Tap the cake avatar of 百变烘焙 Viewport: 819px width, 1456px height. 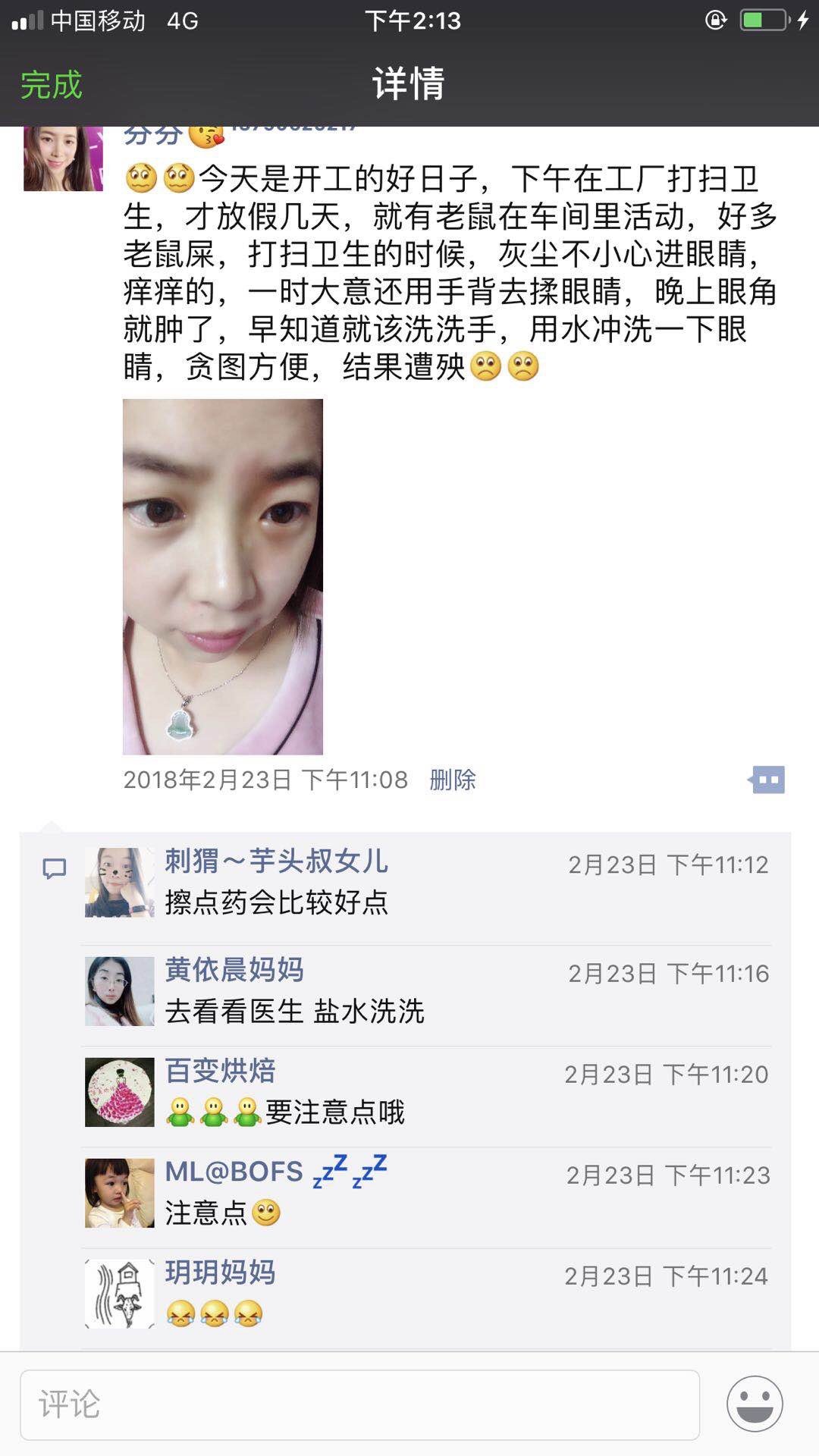point(119,1092)
